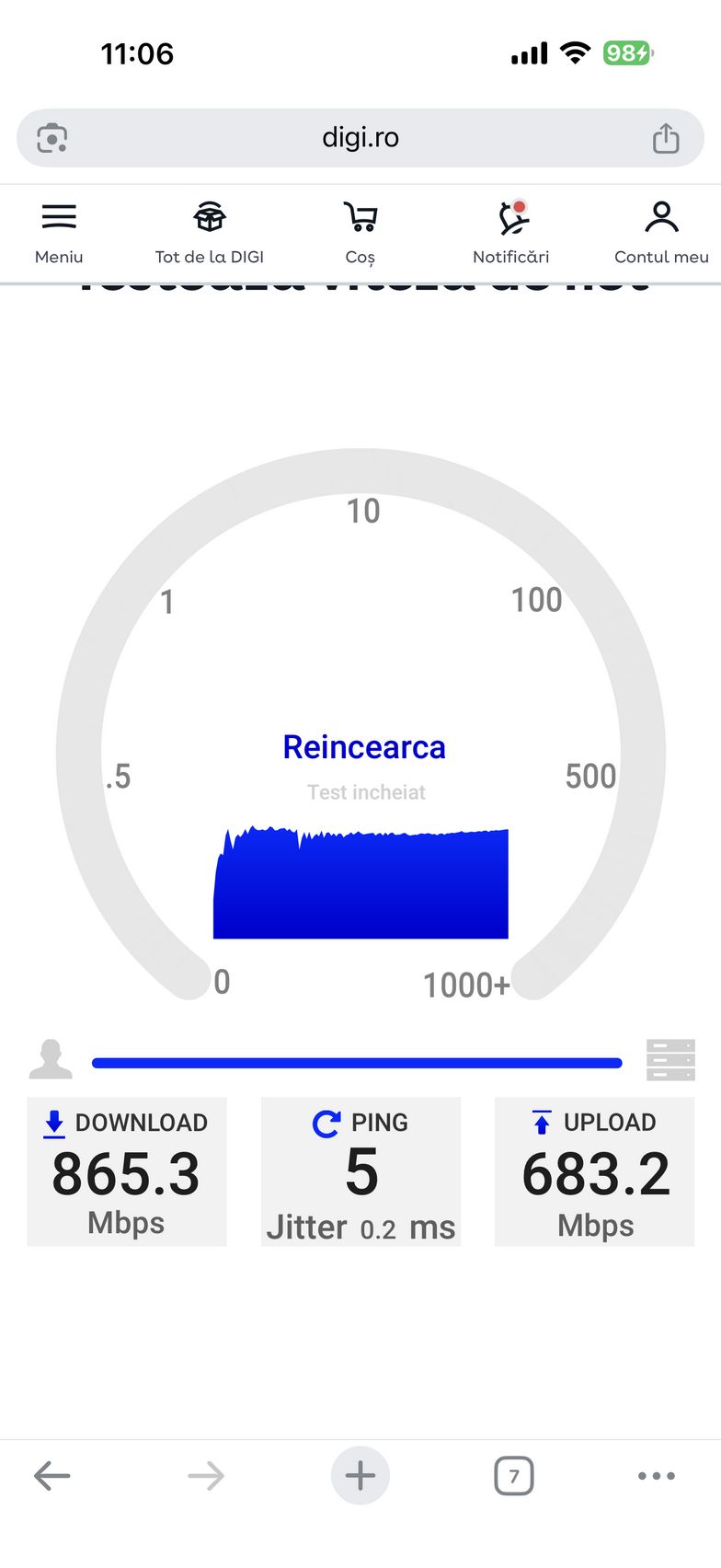Open the tab switcher showing 7 tabs

pyautogui.click(x=514, y=1476)
